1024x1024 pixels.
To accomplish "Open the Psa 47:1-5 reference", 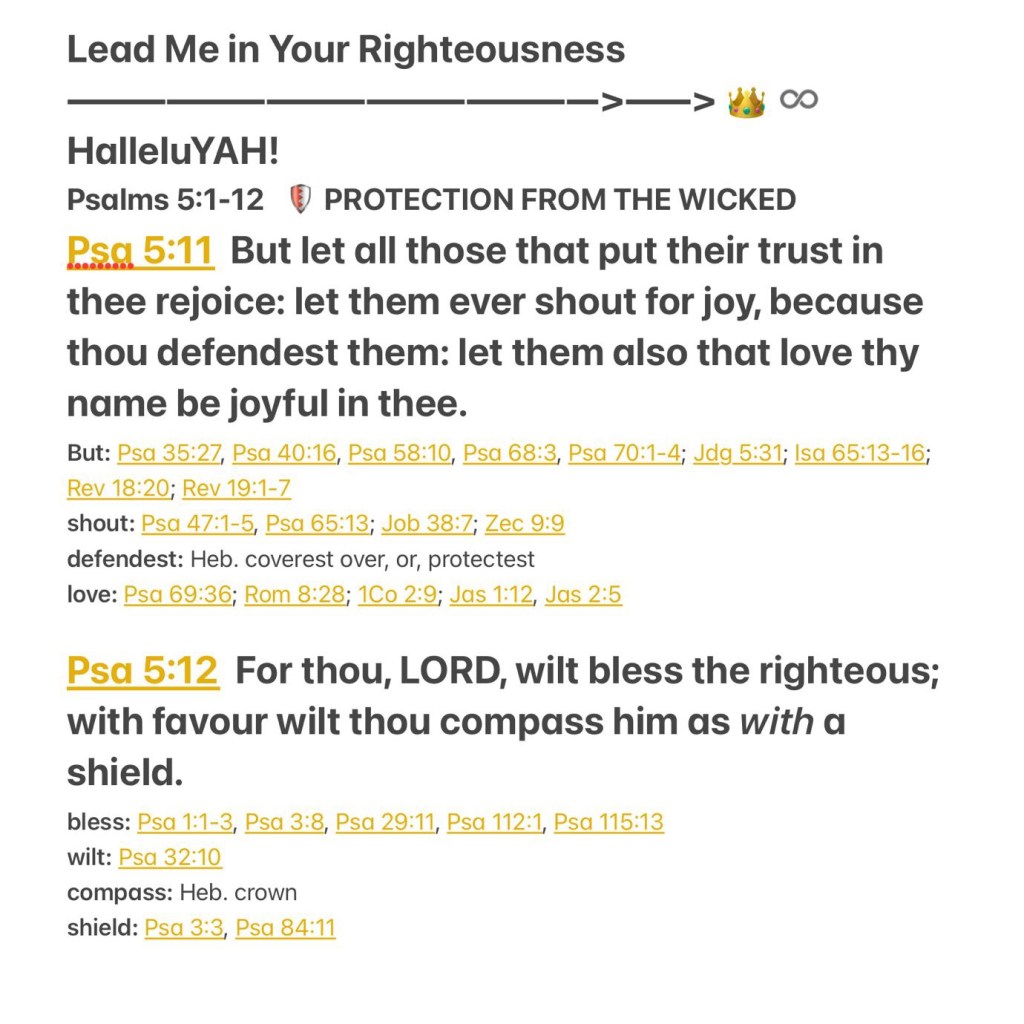I will pyautogui.click(x=197, y=523).
